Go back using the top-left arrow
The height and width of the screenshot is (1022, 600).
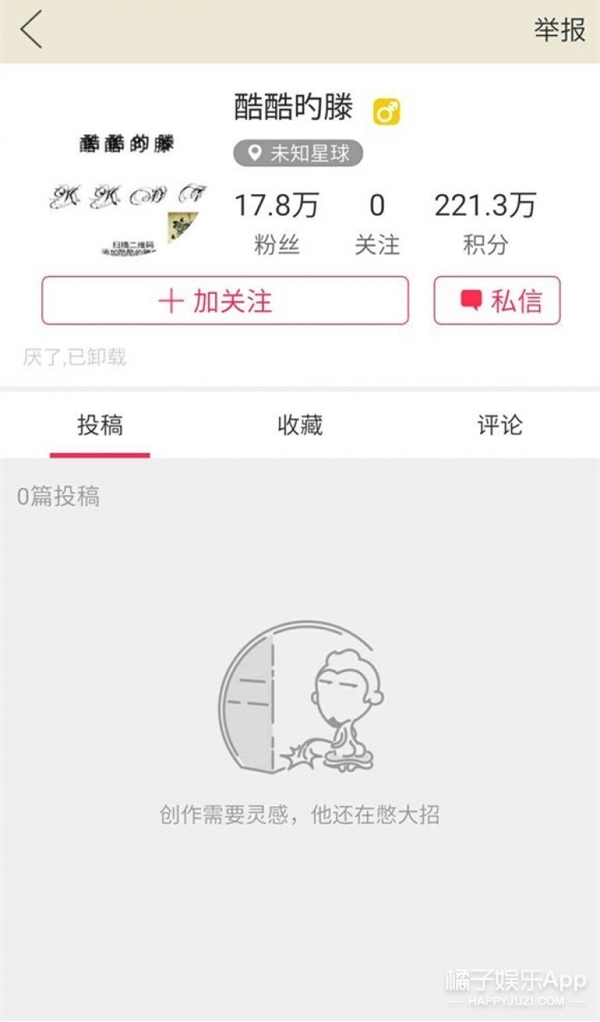[x=32, y=30]
